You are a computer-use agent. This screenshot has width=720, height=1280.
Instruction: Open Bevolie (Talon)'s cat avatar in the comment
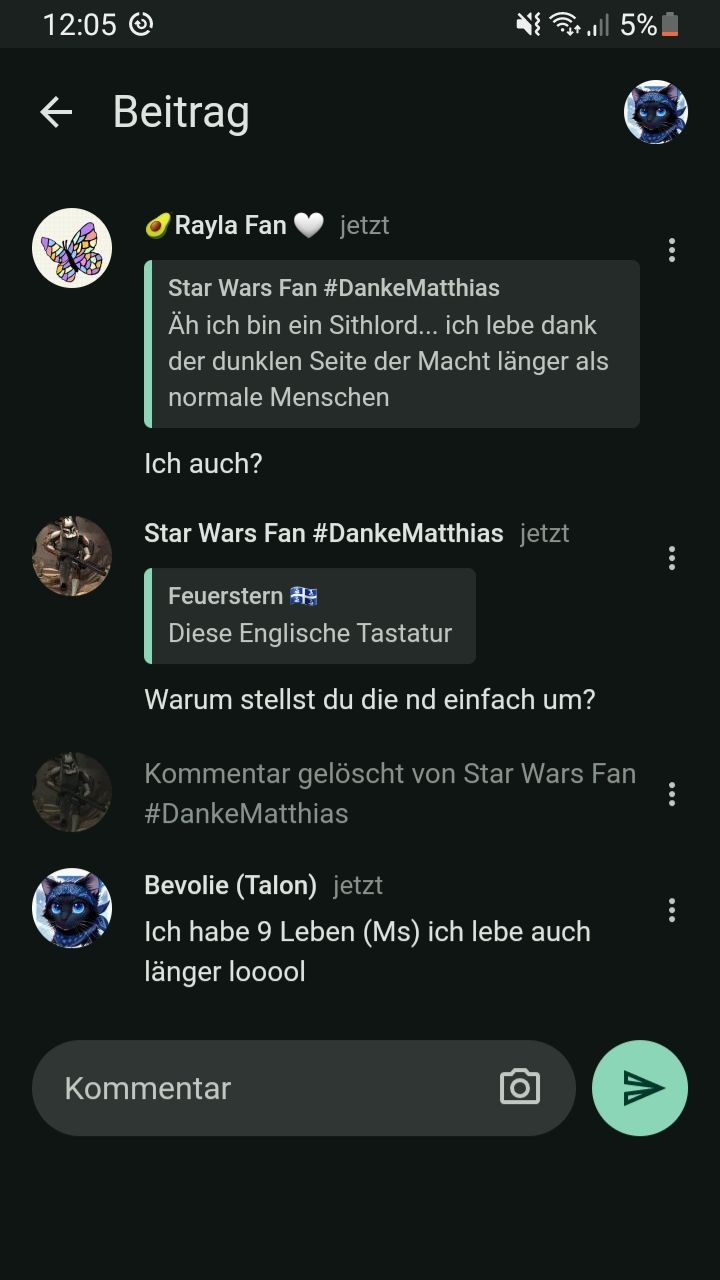[x=72, y=908]
